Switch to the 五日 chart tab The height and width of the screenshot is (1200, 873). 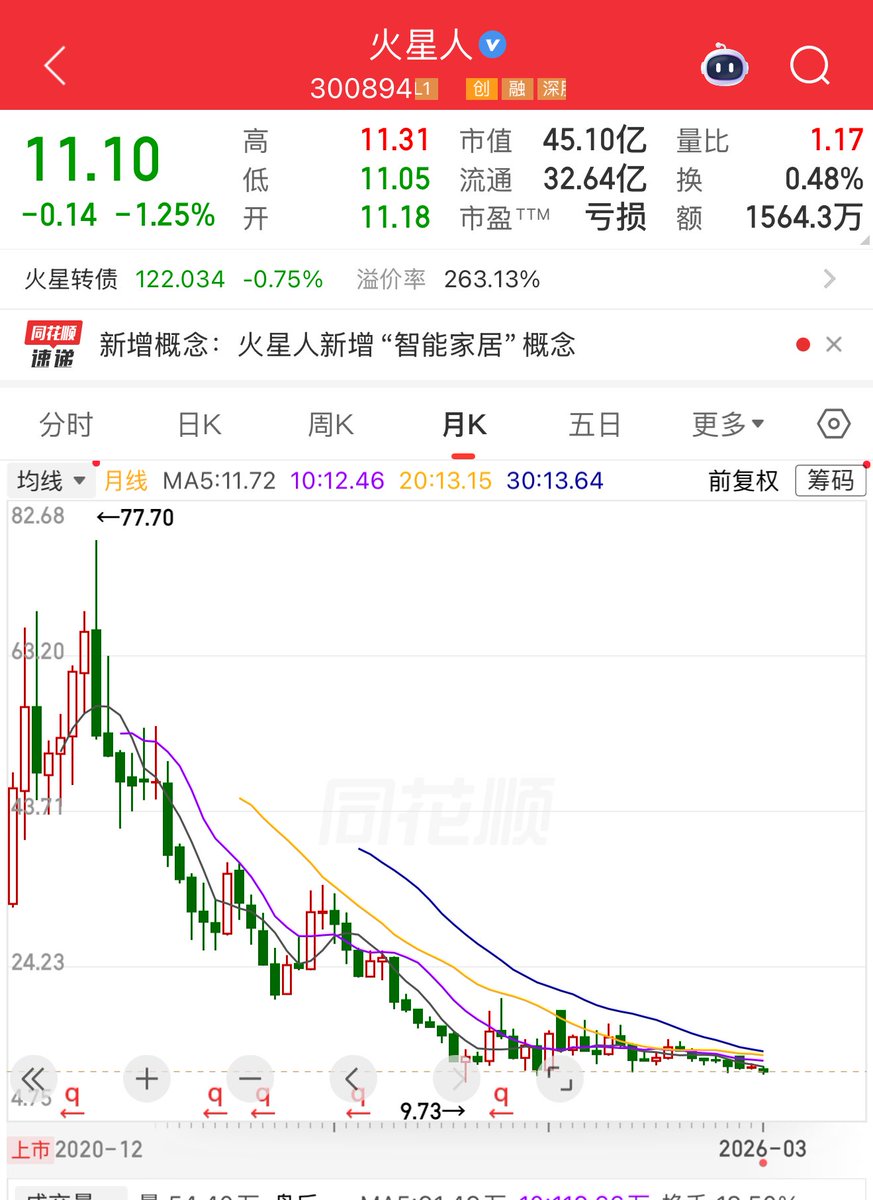595,425
